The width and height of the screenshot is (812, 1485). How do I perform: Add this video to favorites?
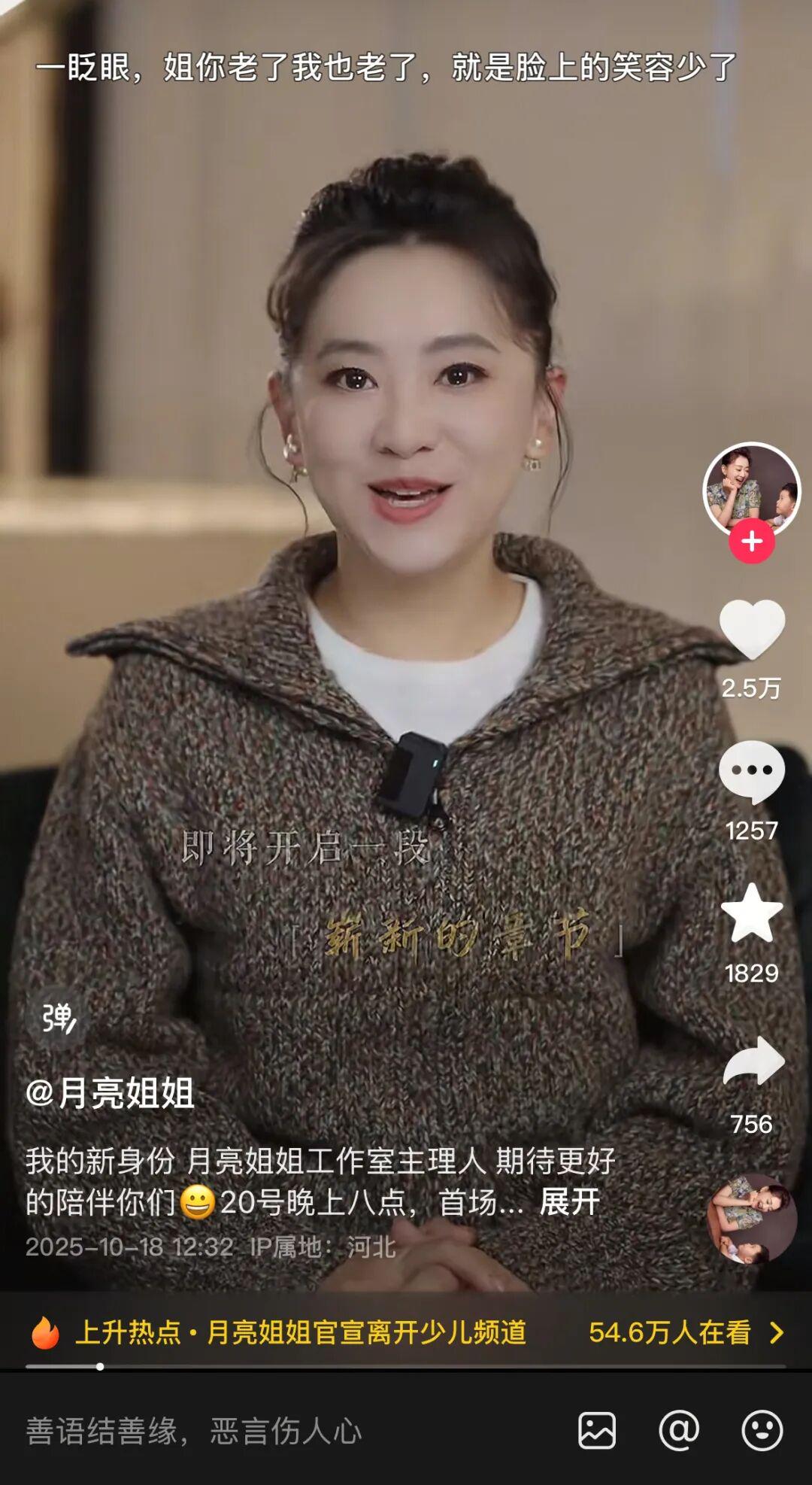pyautogui.click(x=751, y=913)
